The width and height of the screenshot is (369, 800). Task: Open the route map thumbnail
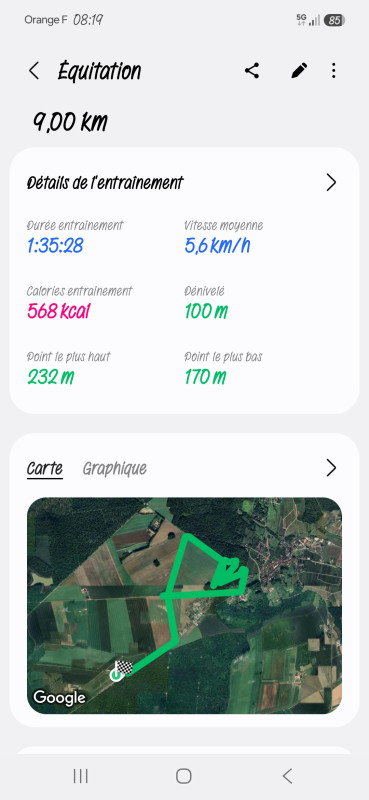[184, 606]
